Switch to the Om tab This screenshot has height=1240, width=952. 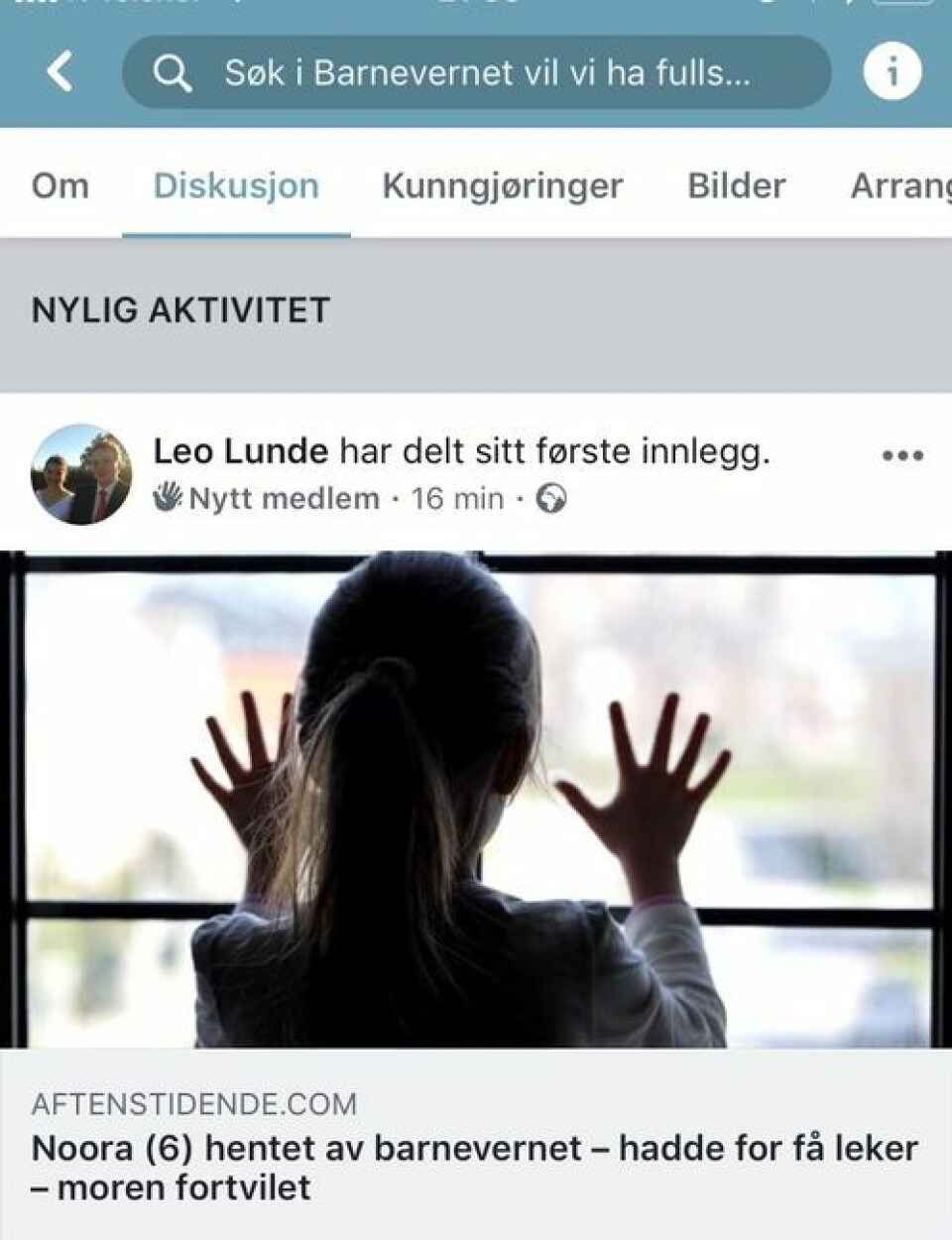59,186
